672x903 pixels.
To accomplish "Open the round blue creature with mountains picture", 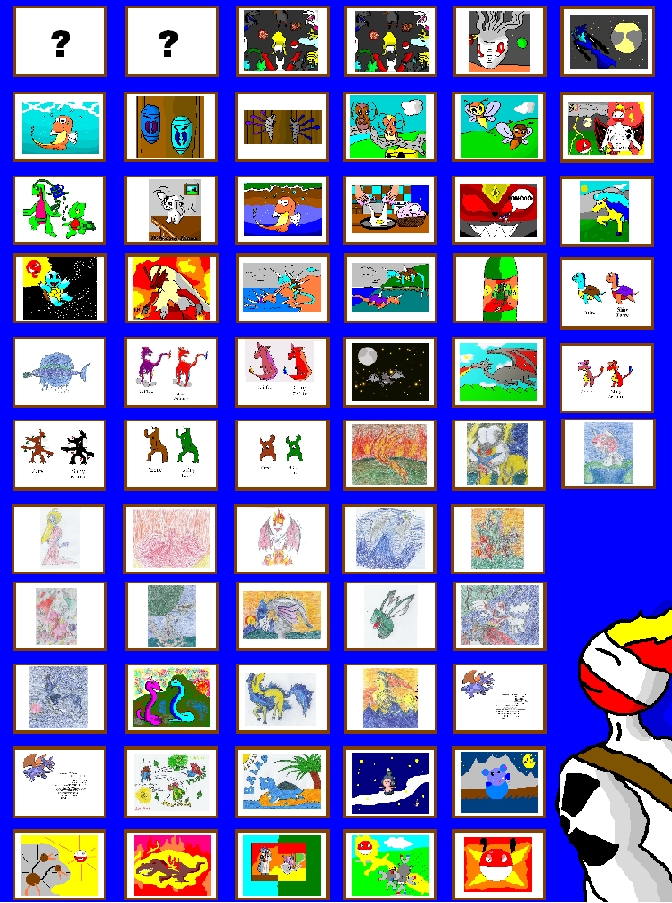I will point(499,782).
